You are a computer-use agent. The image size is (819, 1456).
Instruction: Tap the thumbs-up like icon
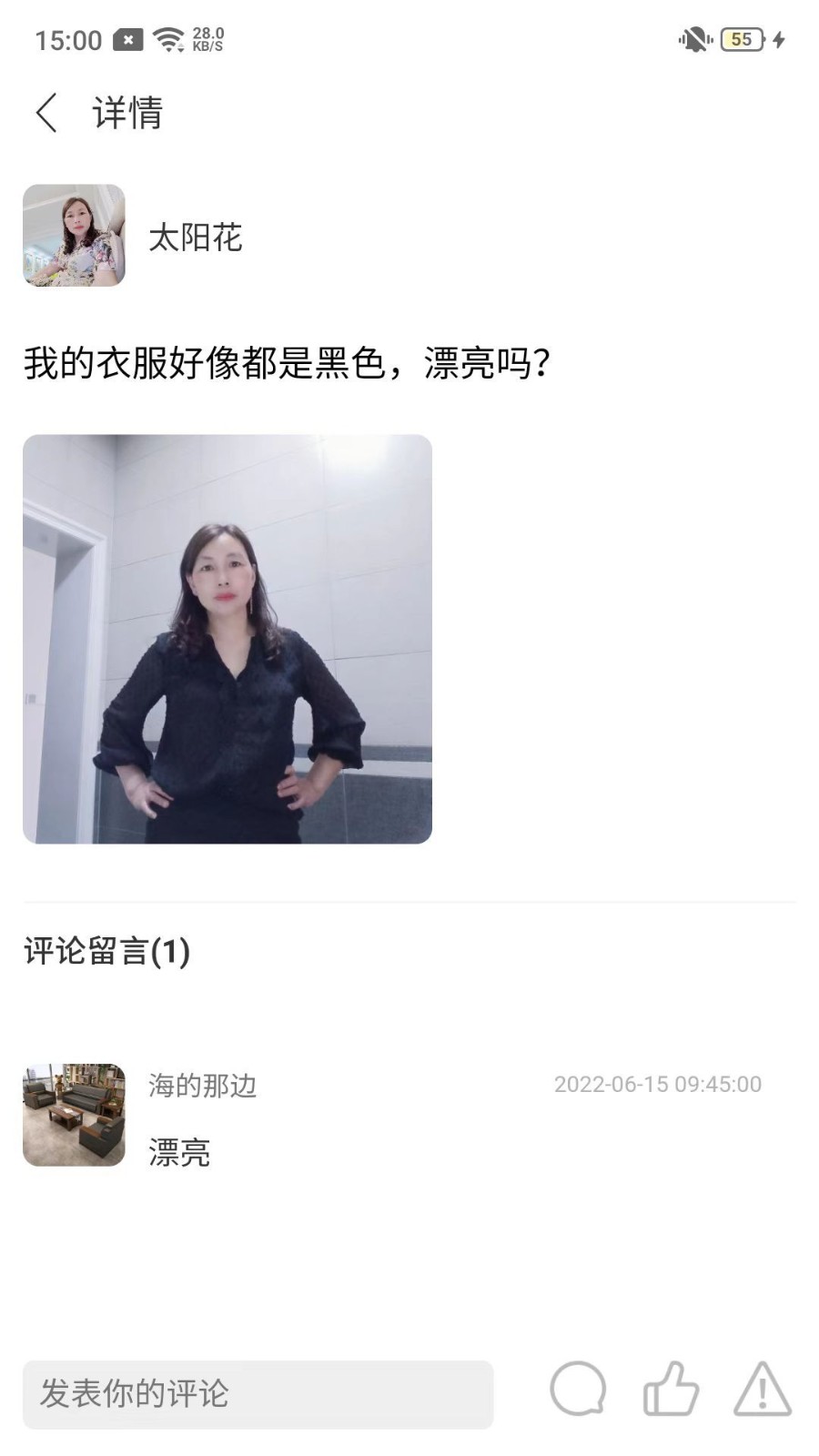coord(671,1390)
